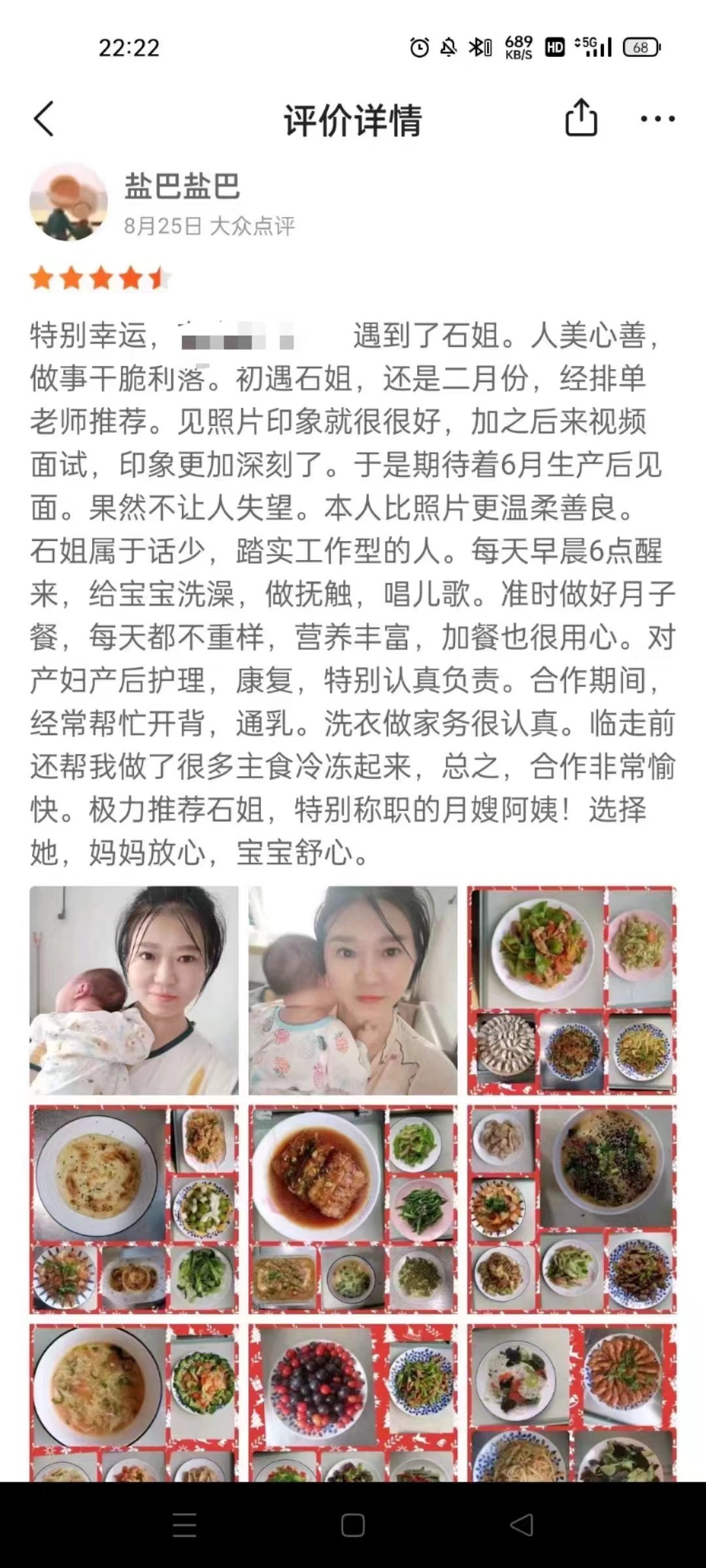The width and height of the screenshot is (706, 1568).
Task: Open the three-dot overflow menu
Action: pyautogui.click(x=657, y=120)
